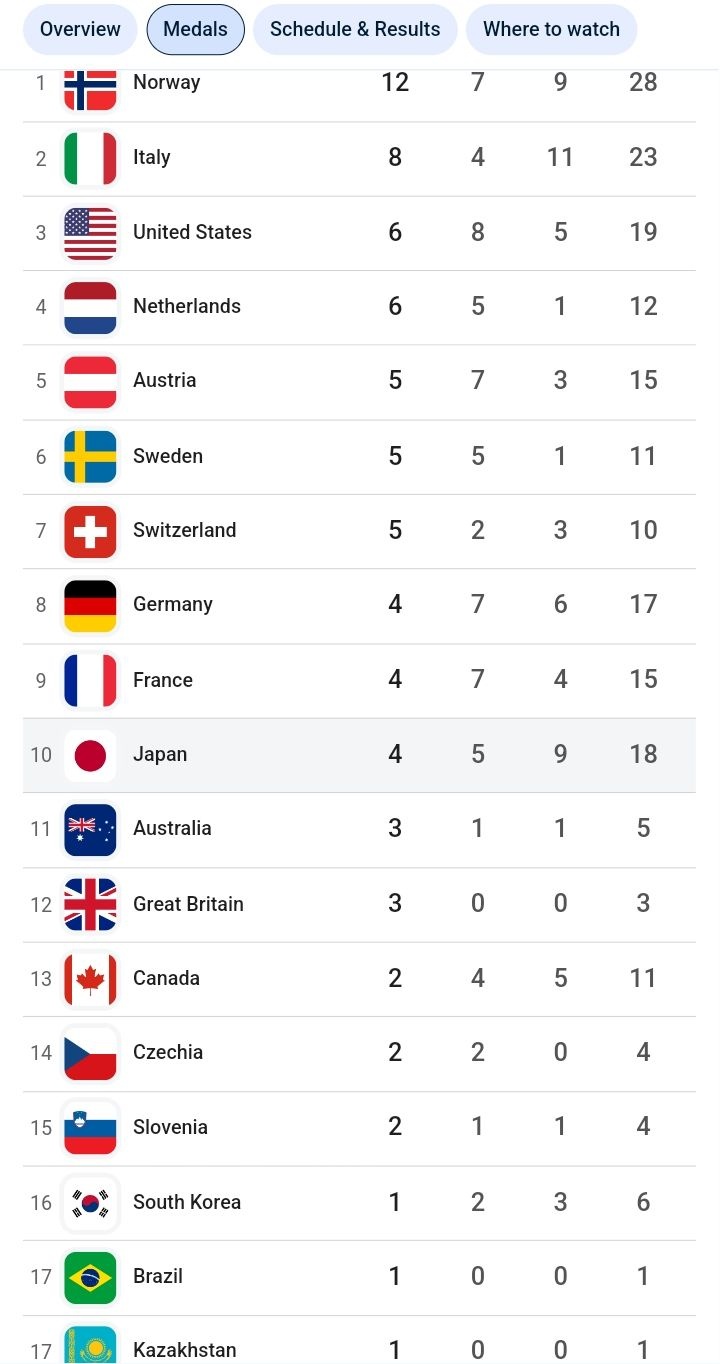720x1364 pixels.
Task: Open Italy's medal row
Action: click(x=358, y=158)
